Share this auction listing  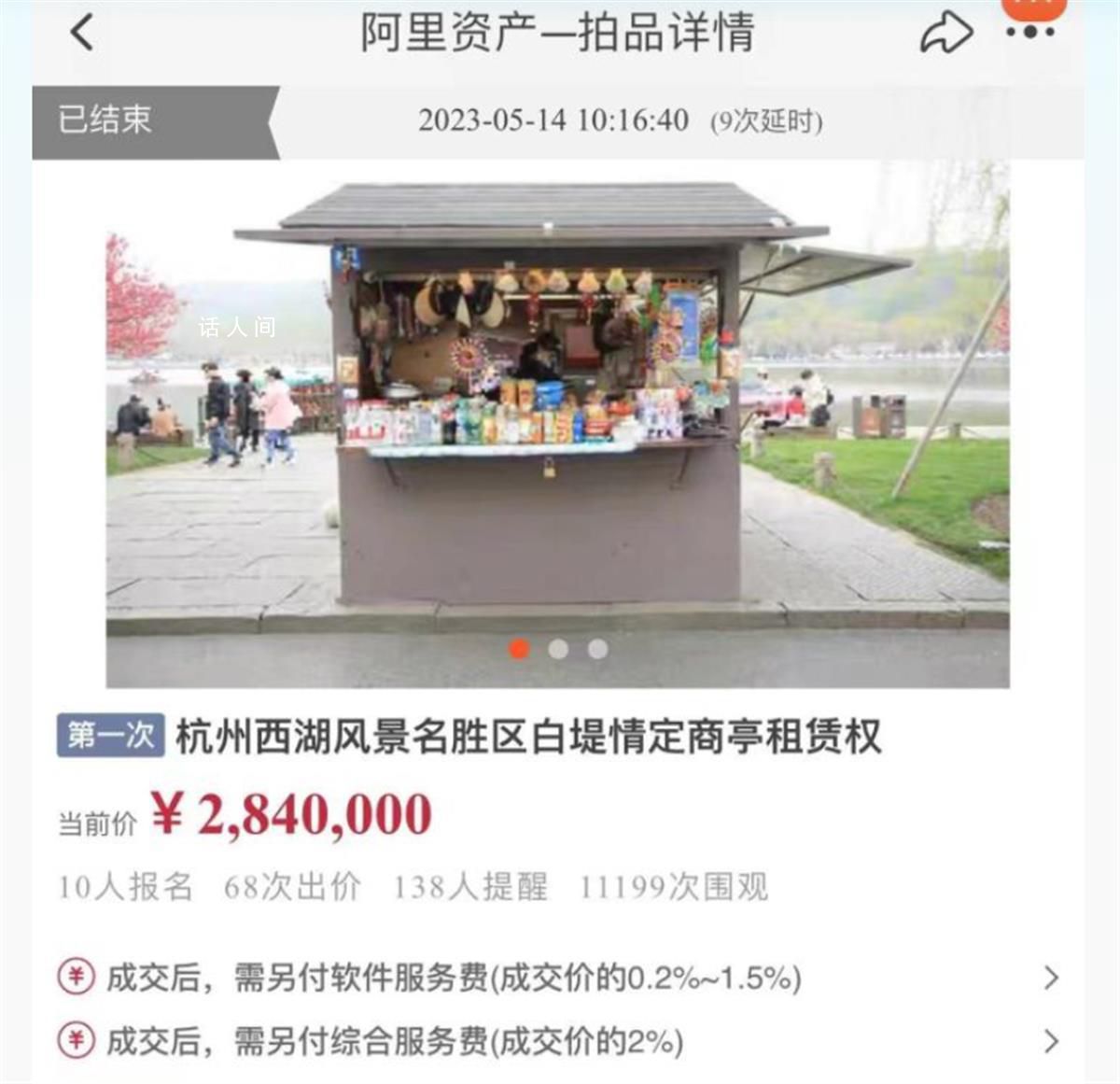(945, 35)
